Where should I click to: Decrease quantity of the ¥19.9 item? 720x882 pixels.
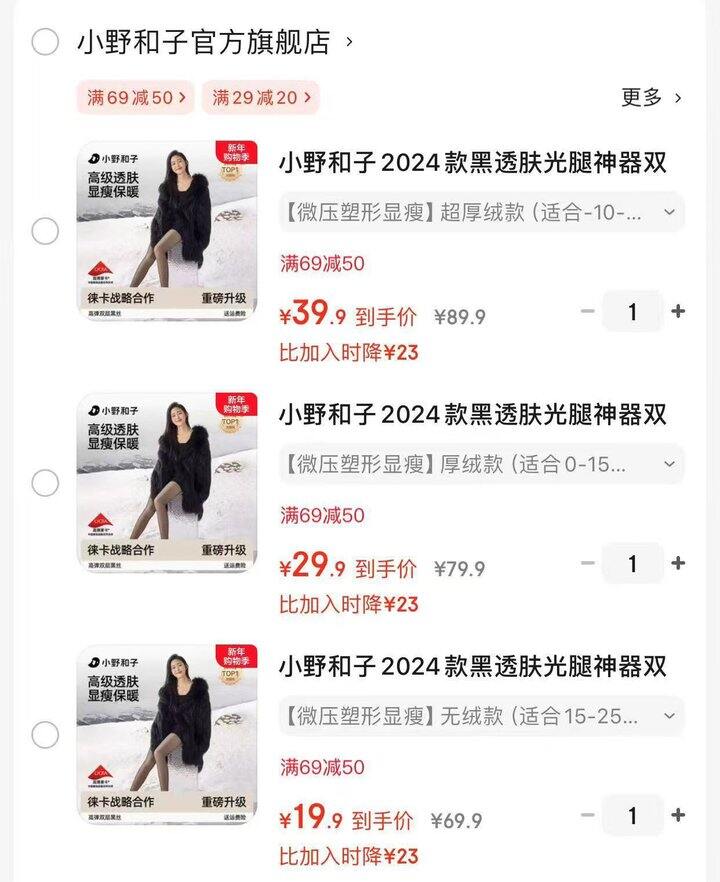(588, 815)
